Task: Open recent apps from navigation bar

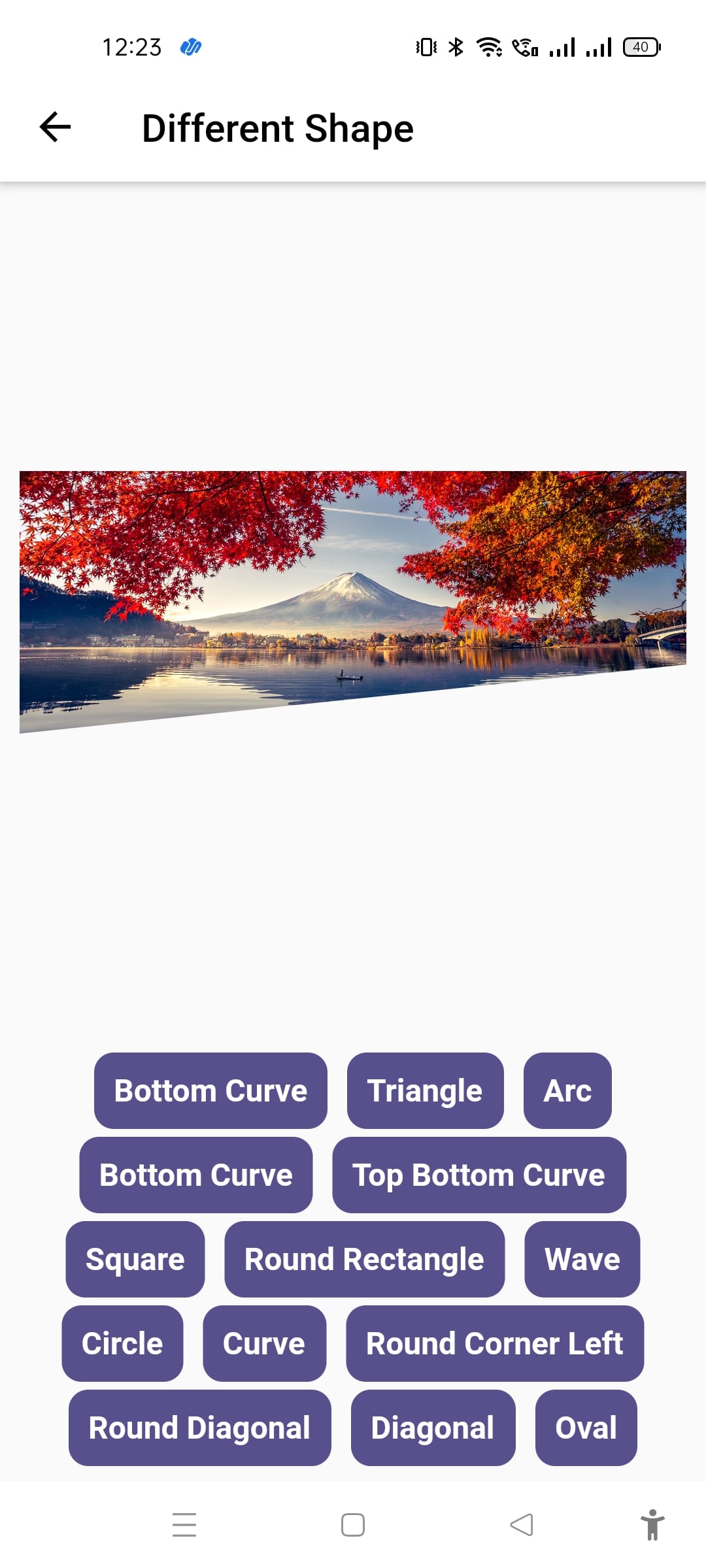Action: (184, 1525)
